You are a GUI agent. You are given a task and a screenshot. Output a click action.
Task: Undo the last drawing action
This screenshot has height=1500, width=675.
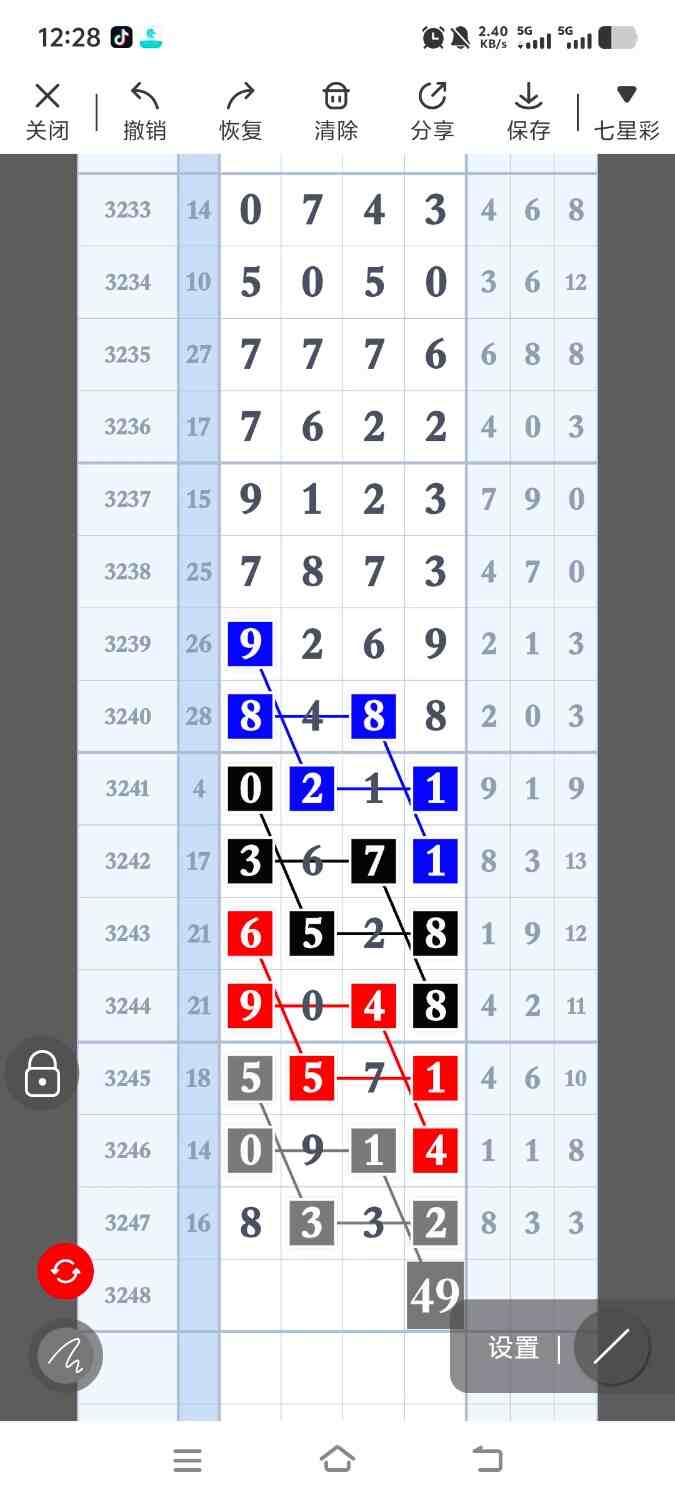coord(145,110)
